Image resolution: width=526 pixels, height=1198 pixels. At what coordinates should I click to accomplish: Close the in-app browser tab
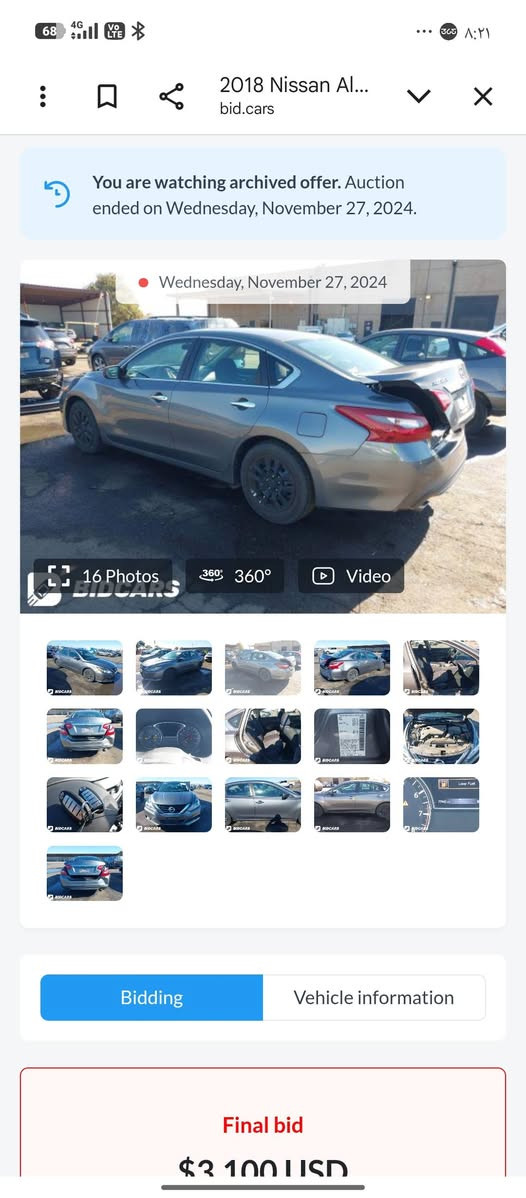(x=482, y=96)
